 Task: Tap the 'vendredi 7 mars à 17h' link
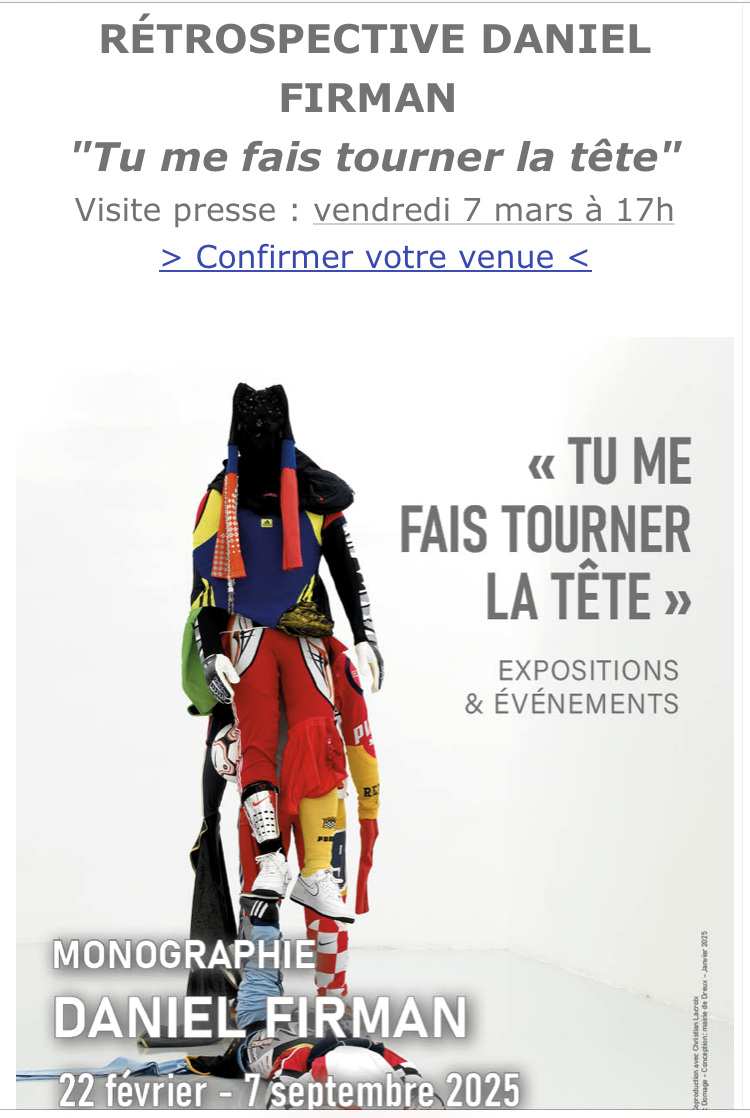(x=493, y=210)
